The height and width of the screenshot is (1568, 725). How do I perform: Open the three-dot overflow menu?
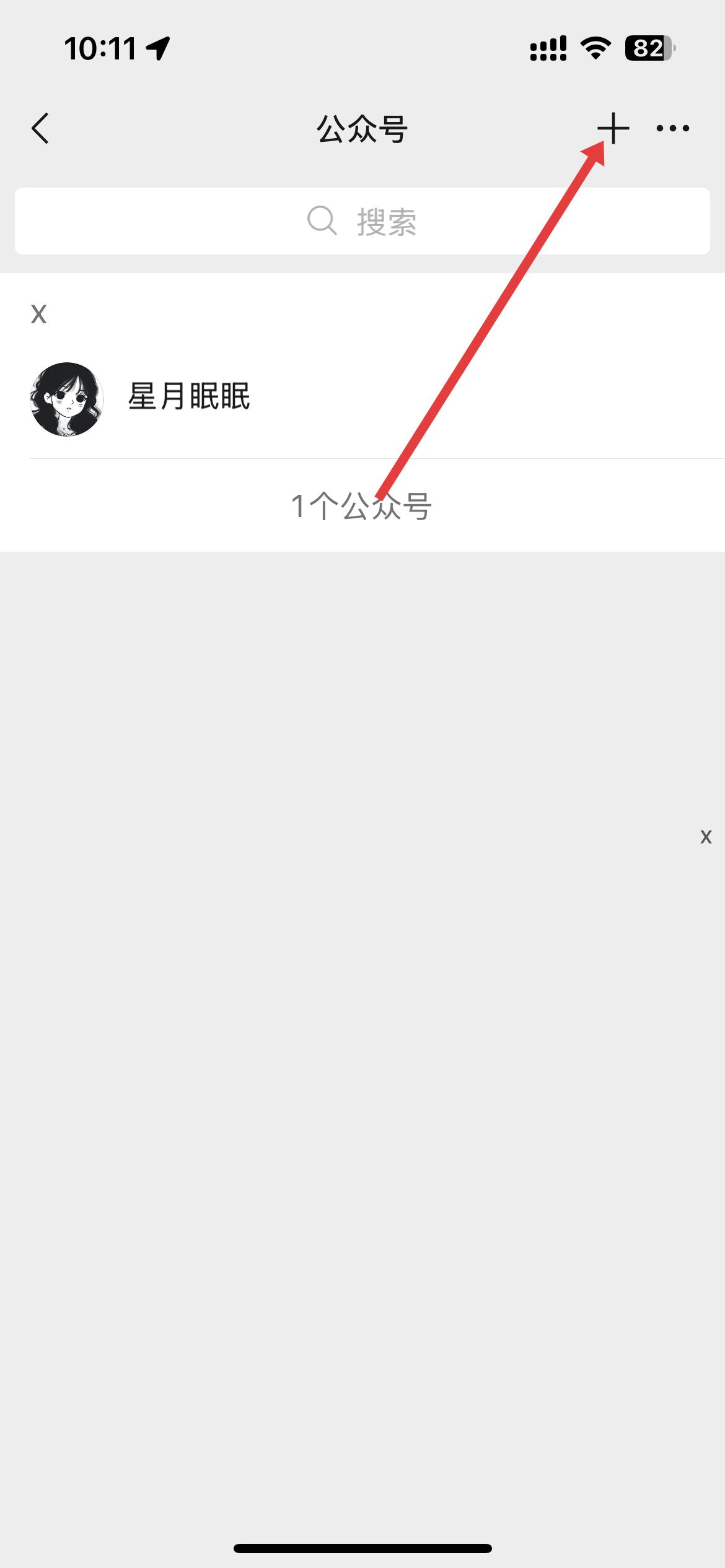[673, 129]
